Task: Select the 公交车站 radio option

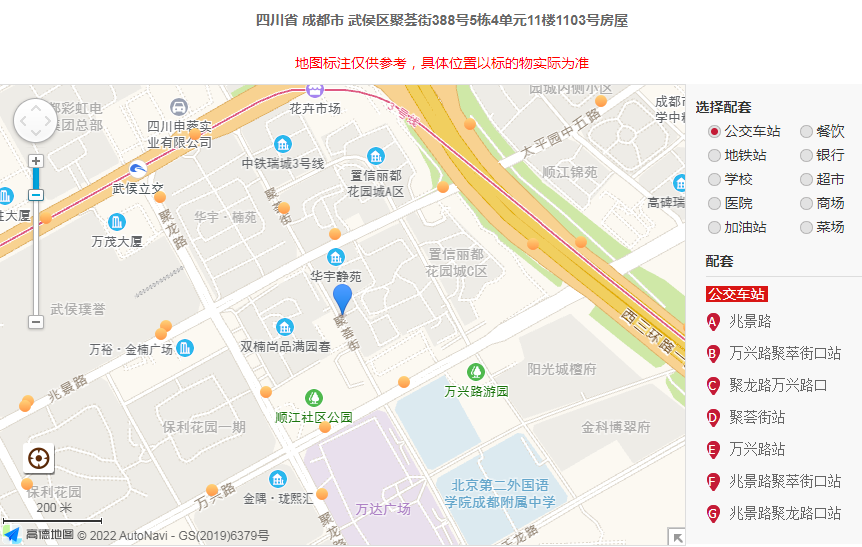Action: pos(714,131)
